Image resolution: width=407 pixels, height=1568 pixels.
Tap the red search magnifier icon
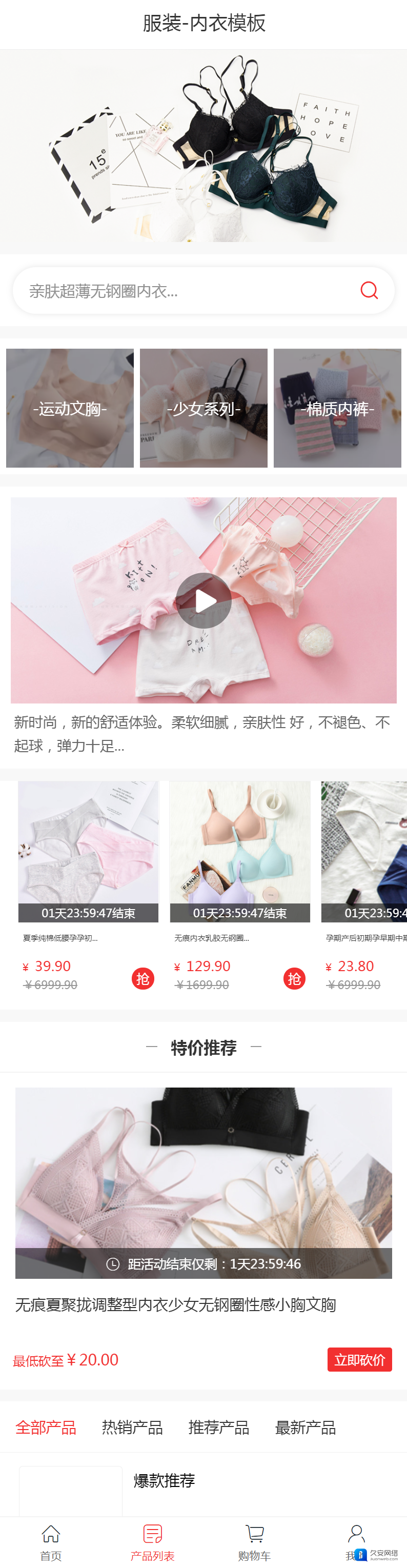coord(369,290)
